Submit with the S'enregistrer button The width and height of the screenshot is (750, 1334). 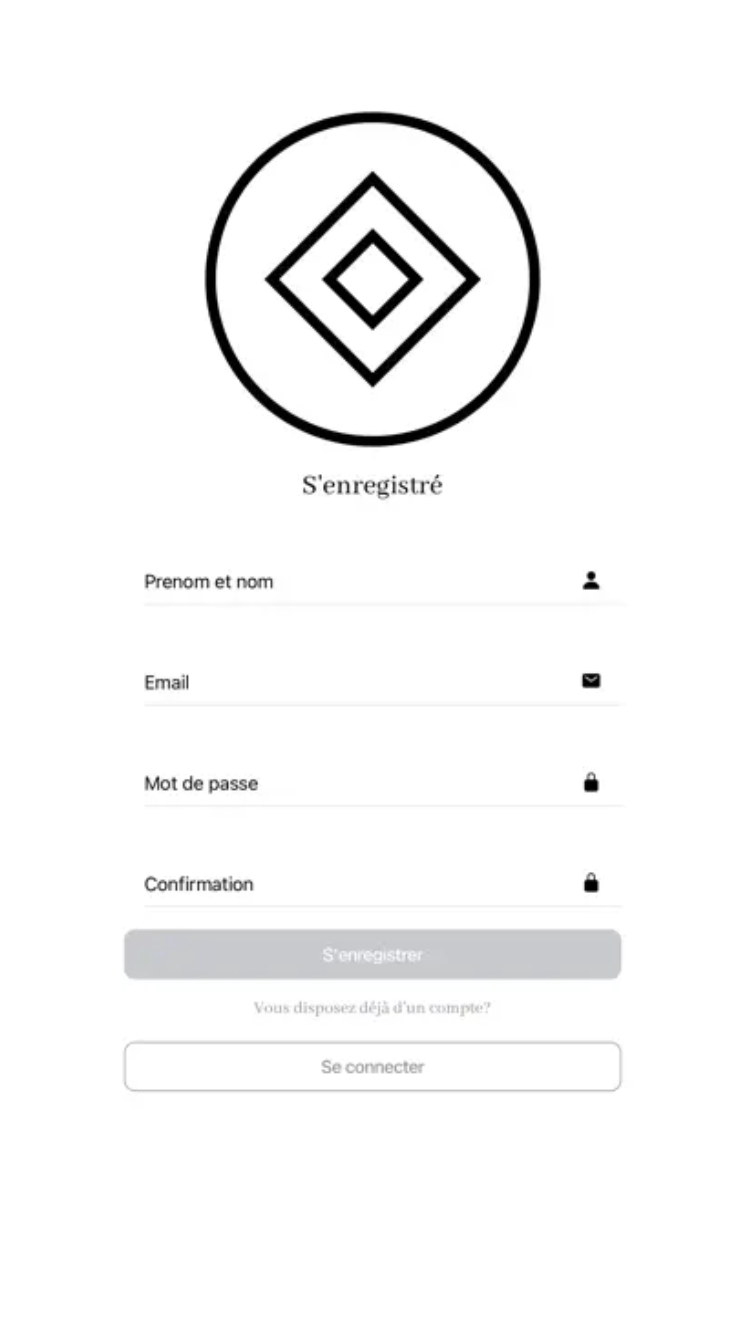click(372, 955)
